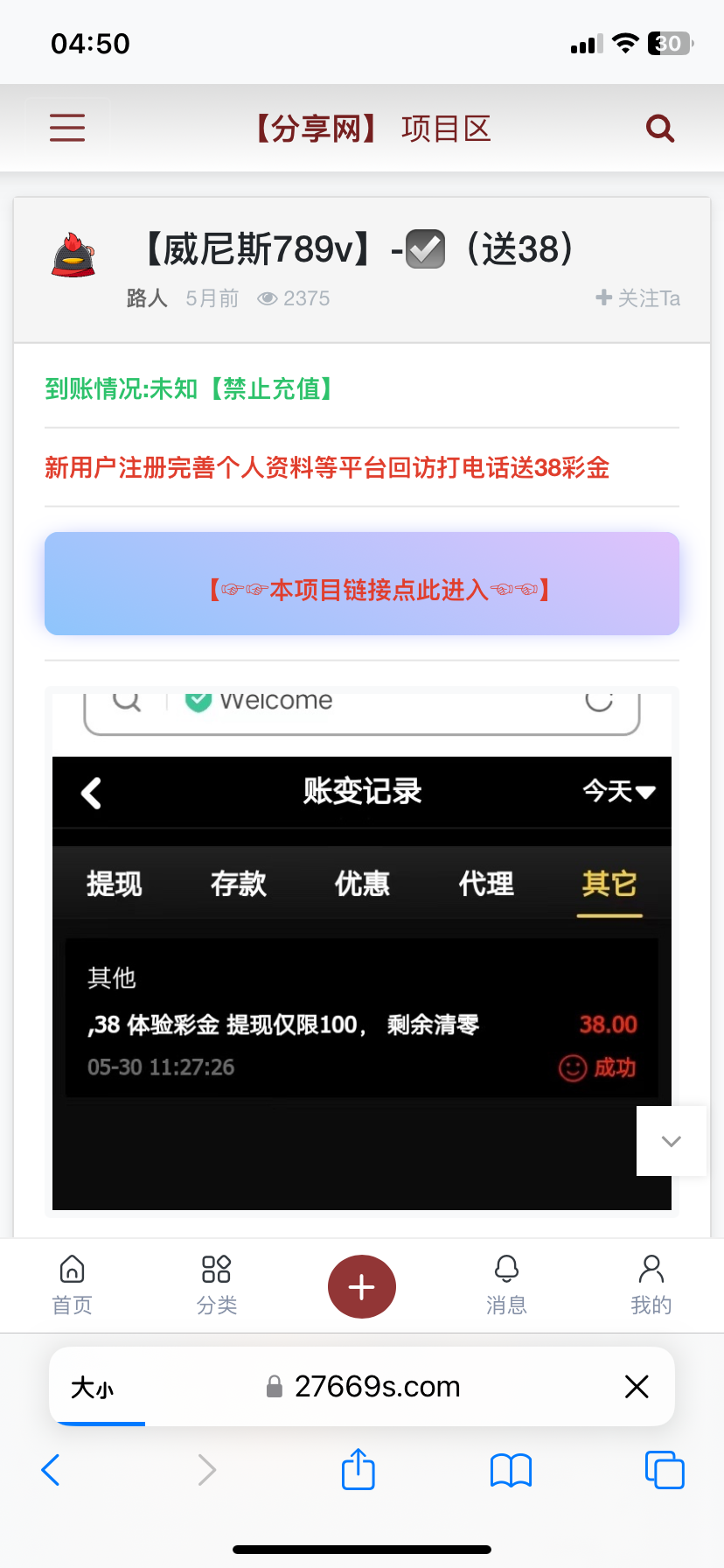Show all open Safari tabs
The width and height of the screenshot is (724, 1568).
click(x=665, y=1470)
